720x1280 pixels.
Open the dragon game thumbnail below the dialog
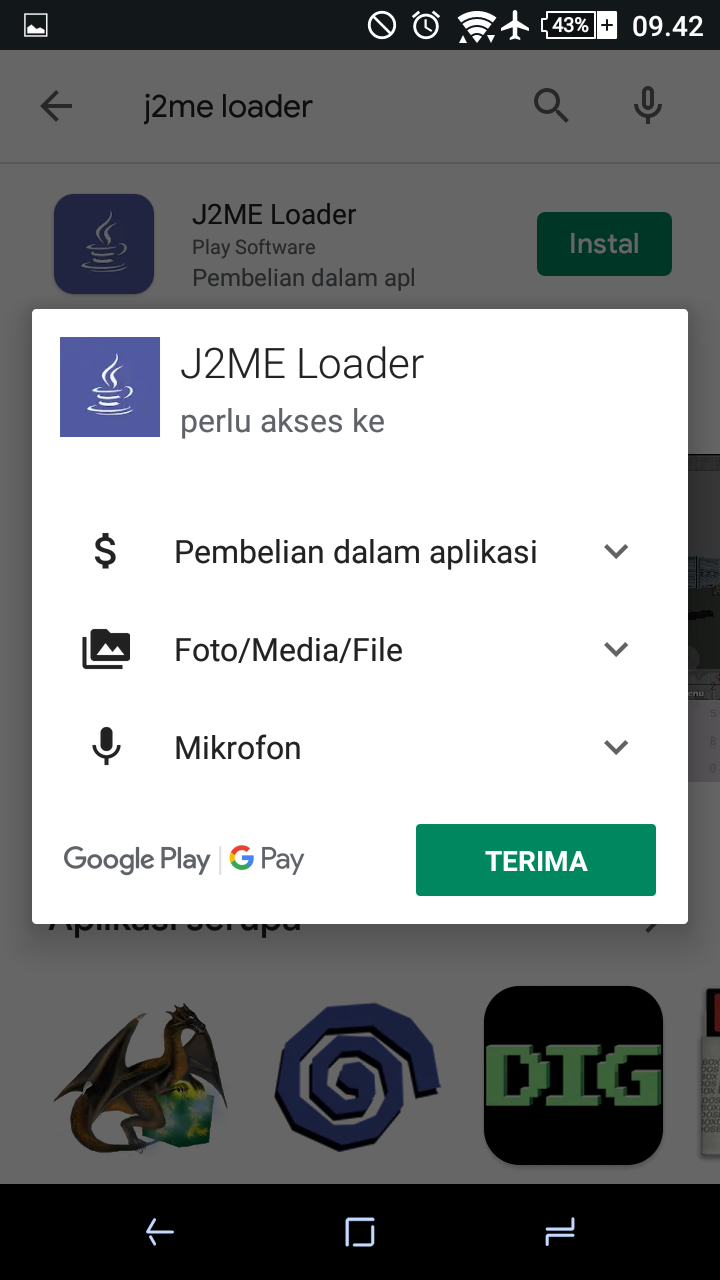coord(140,1077)
